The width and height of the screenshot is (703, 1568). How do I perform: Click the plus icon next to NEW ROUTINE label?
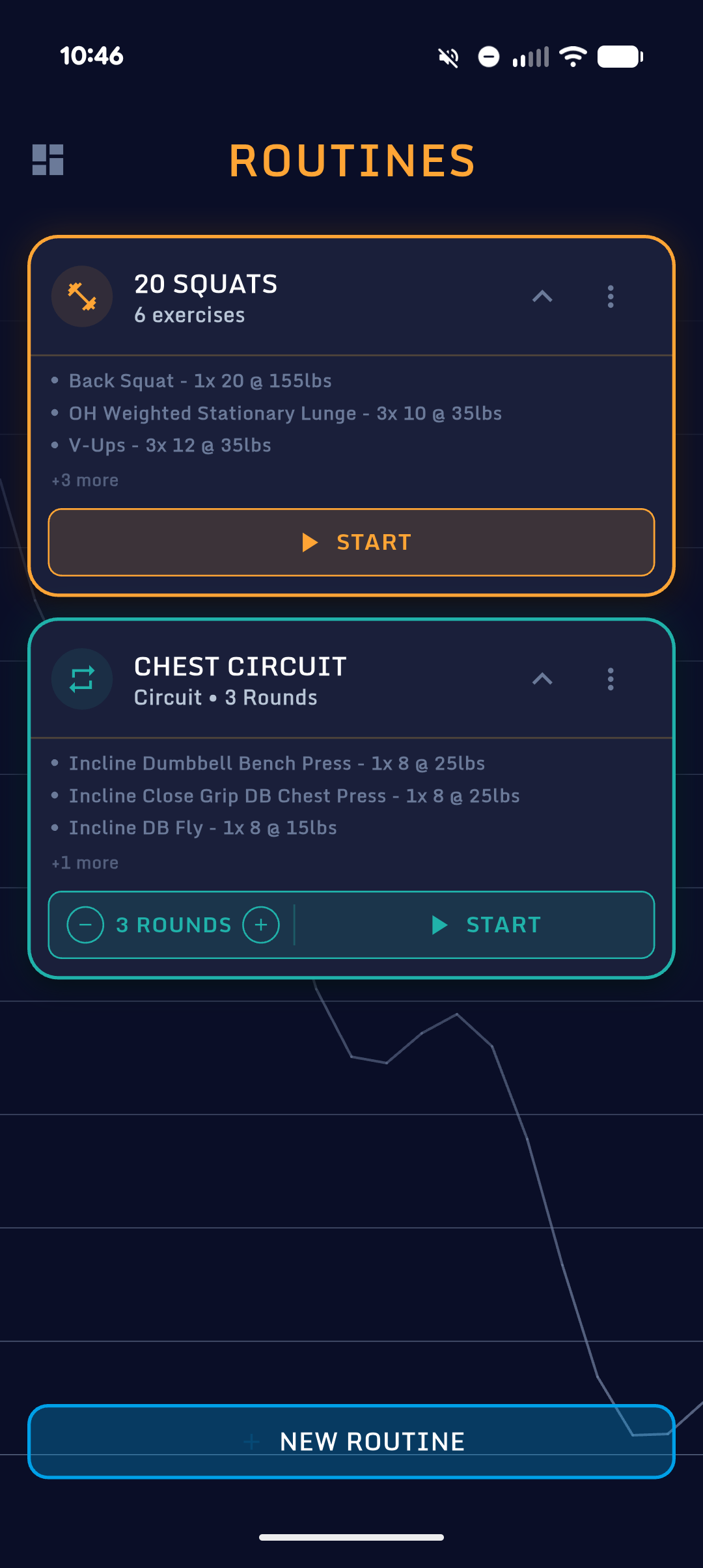pos(253,1440)
